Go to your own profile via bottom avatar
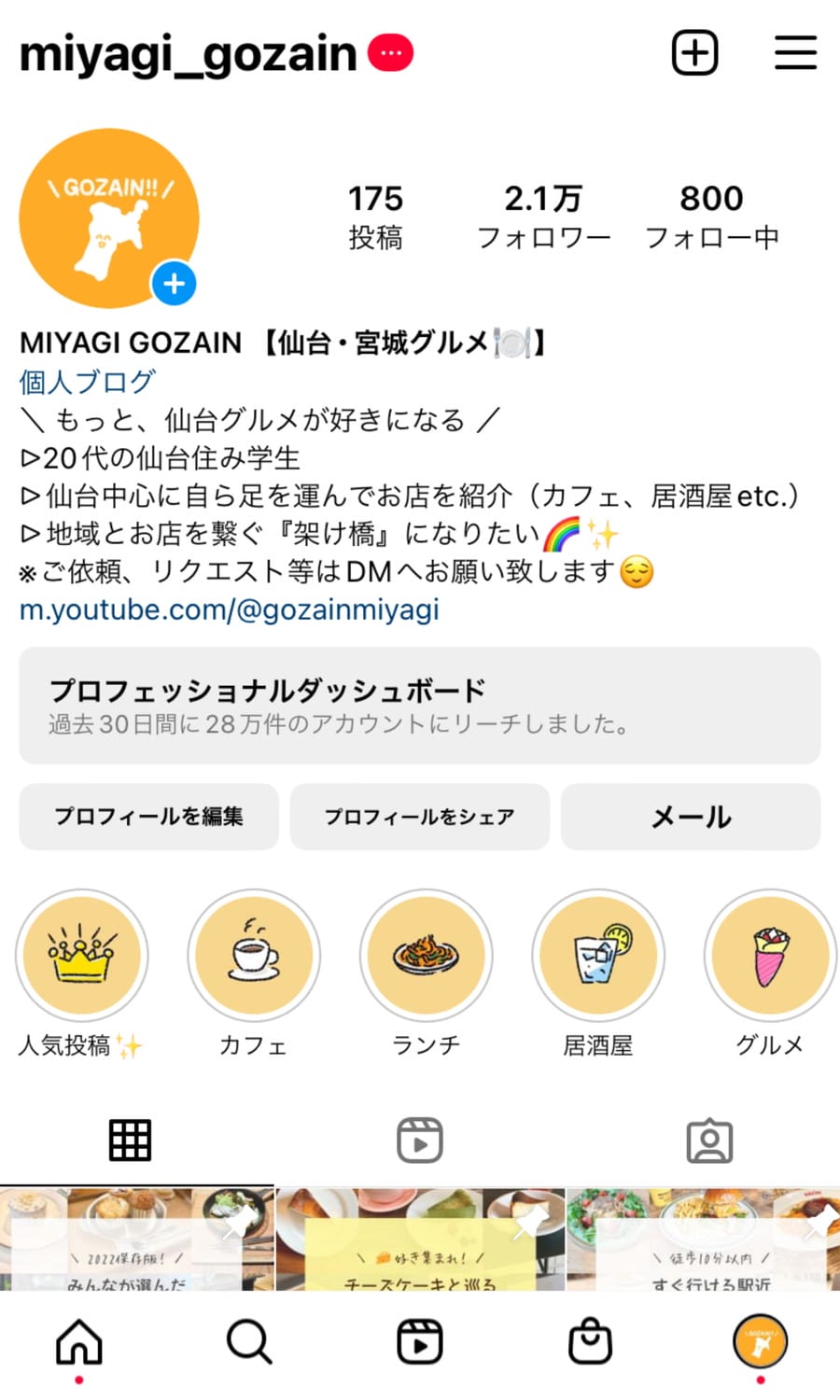This screenshot has height=1400, width=840. [x=760, y=1341]
